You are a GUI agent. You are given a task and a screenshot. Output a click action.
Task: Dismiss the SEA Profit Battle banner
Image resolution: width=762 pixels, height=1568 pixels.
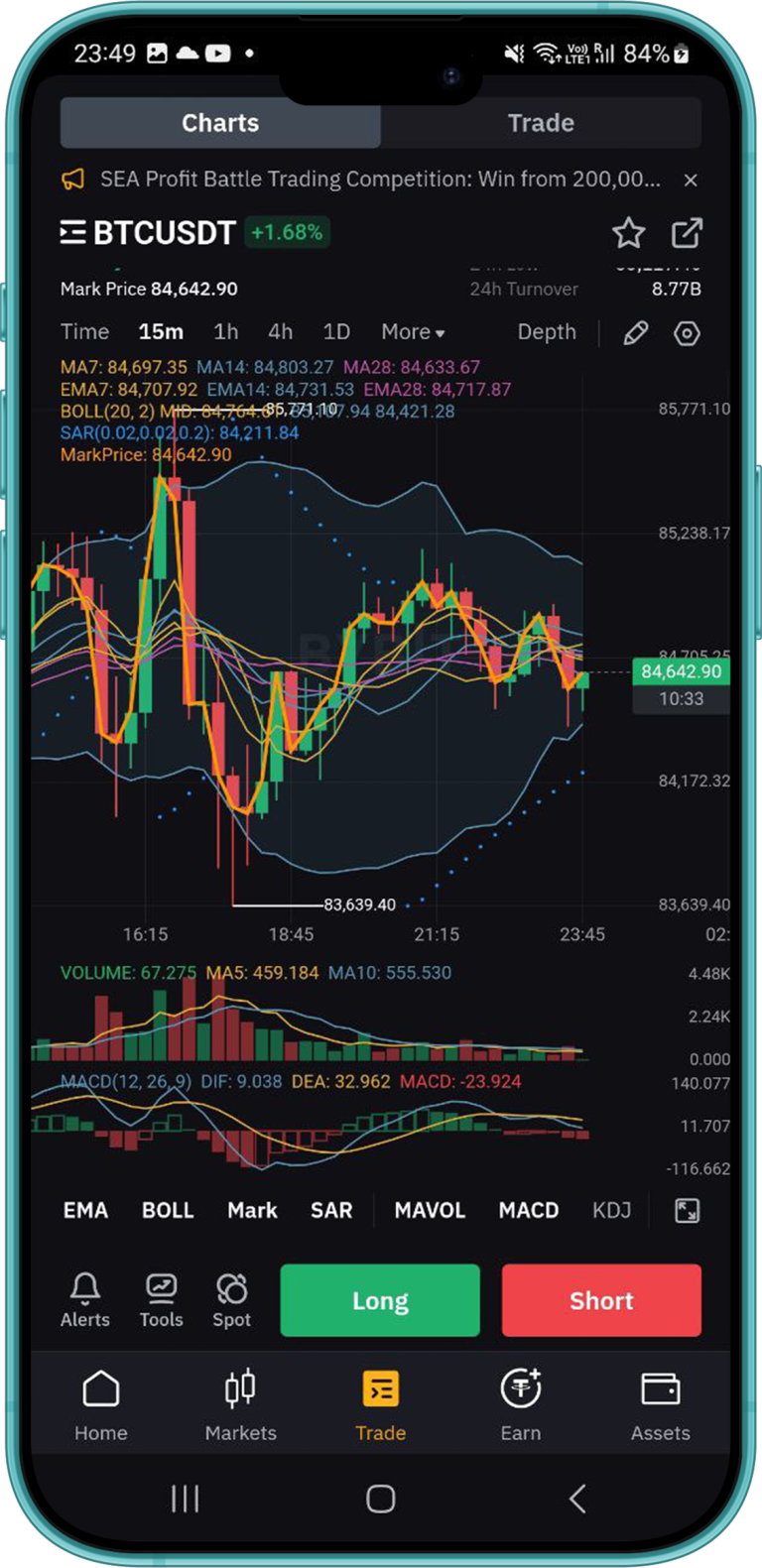click(691, 181)
